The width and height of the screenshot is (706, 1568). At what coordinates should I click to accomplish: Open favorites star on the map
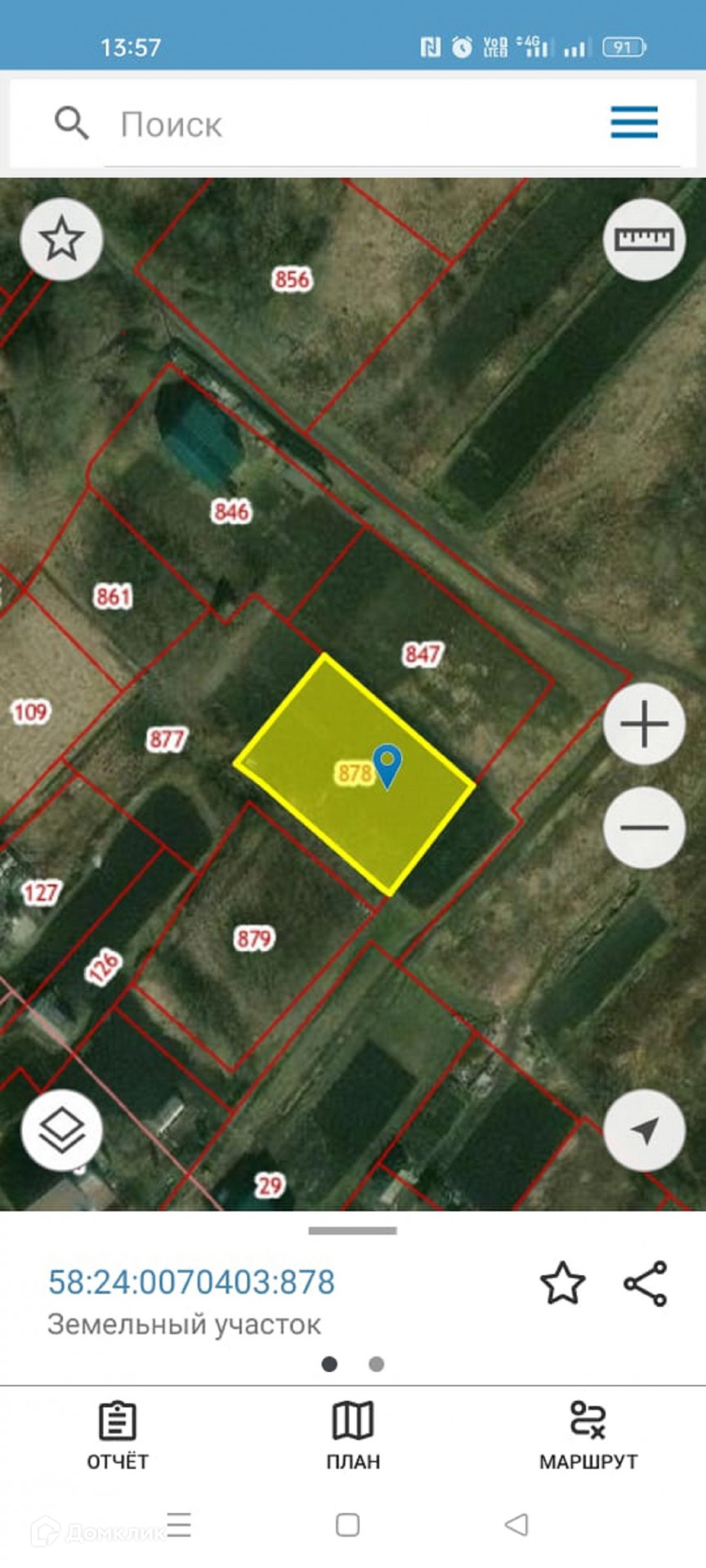[61, 239]
